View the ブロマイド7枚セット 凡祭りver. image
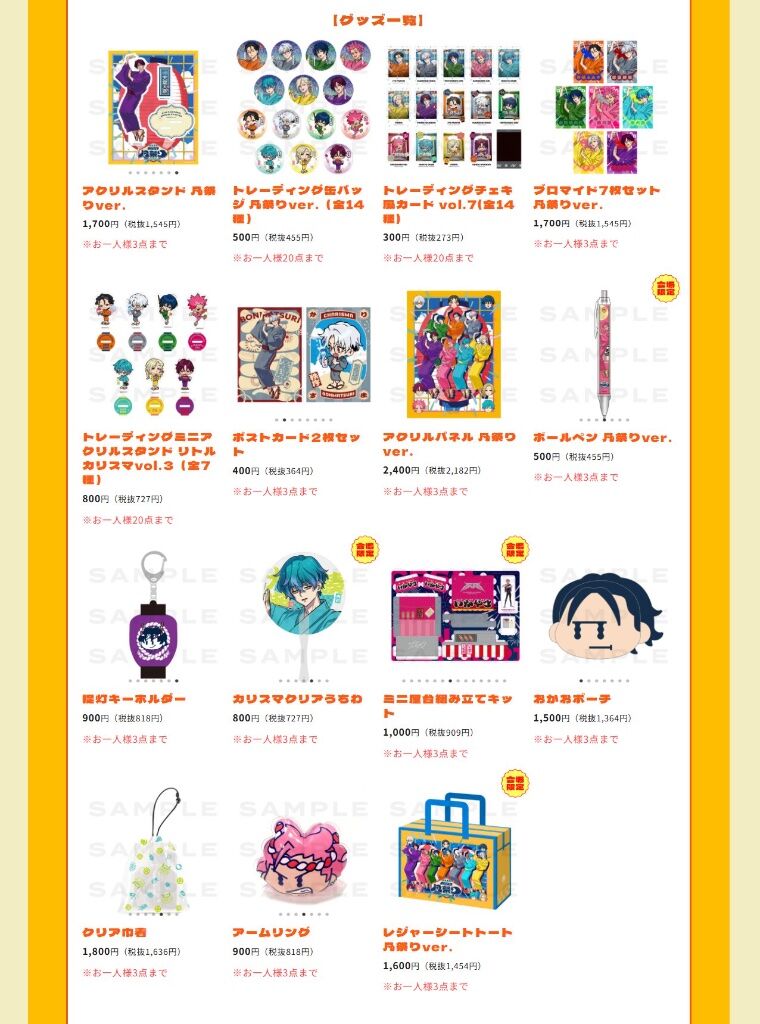This screenshot has width=760, height=1024. pos(604,107)
